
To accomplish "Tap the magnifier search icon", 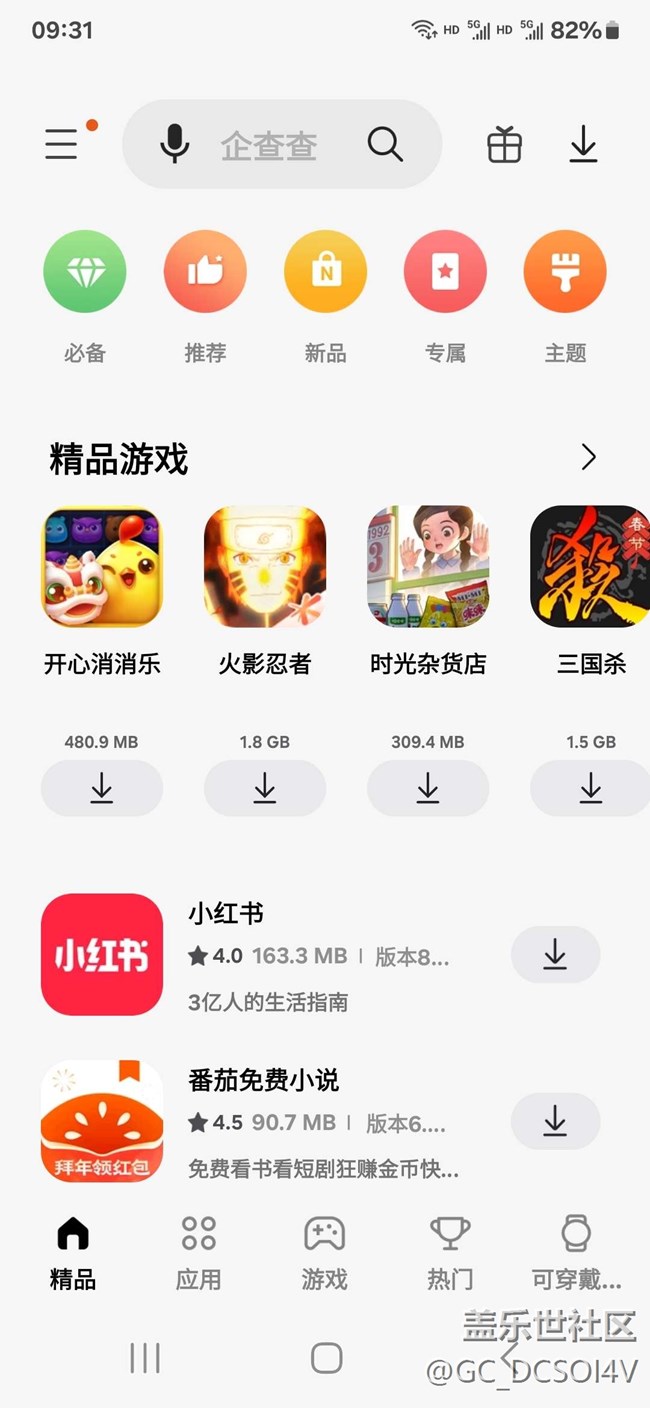I will [x=385, y=145].
